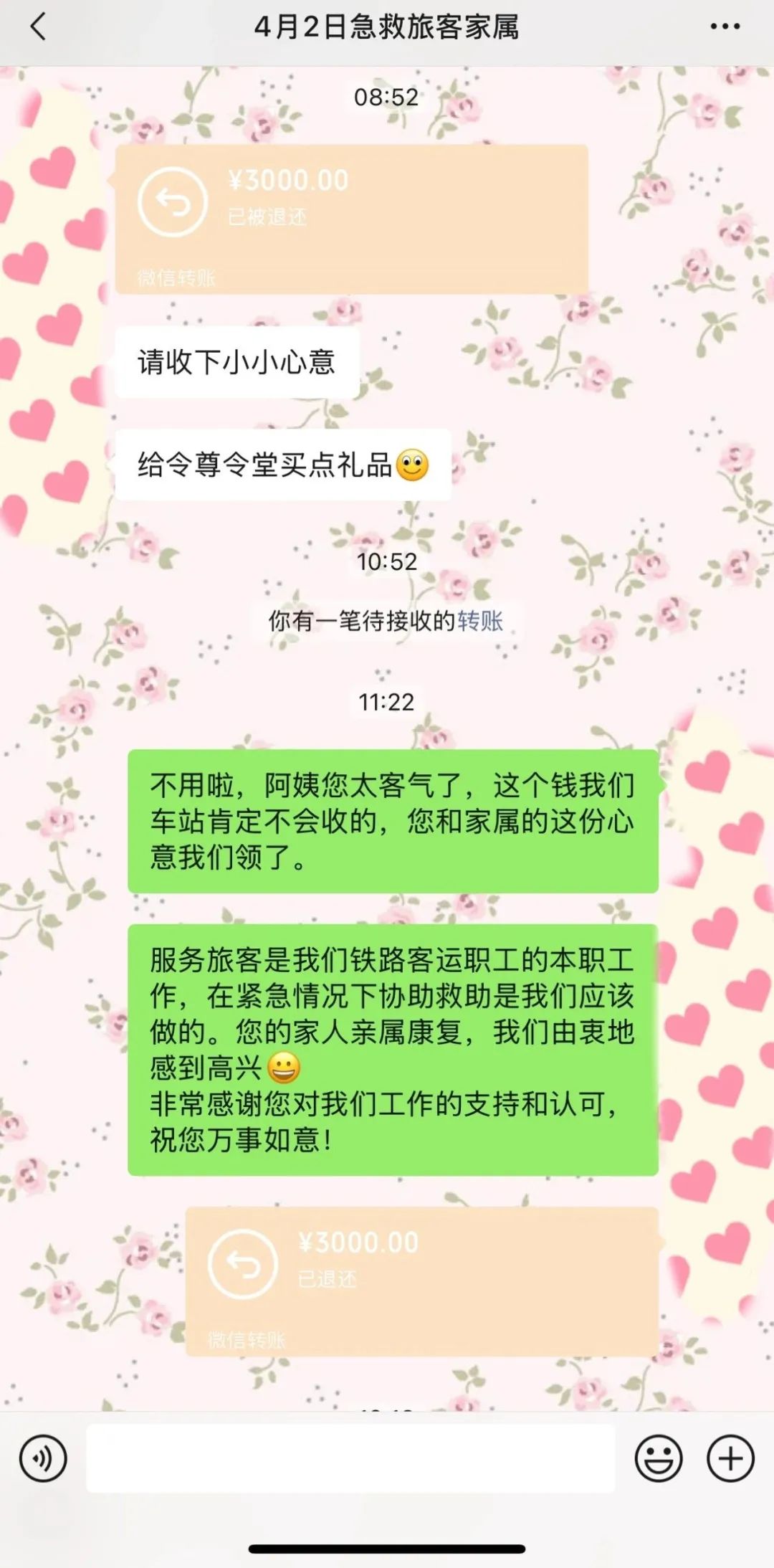Open the emoji sticker panel
Screen dimensions: 774x1568
click(x=658, y=1458)
